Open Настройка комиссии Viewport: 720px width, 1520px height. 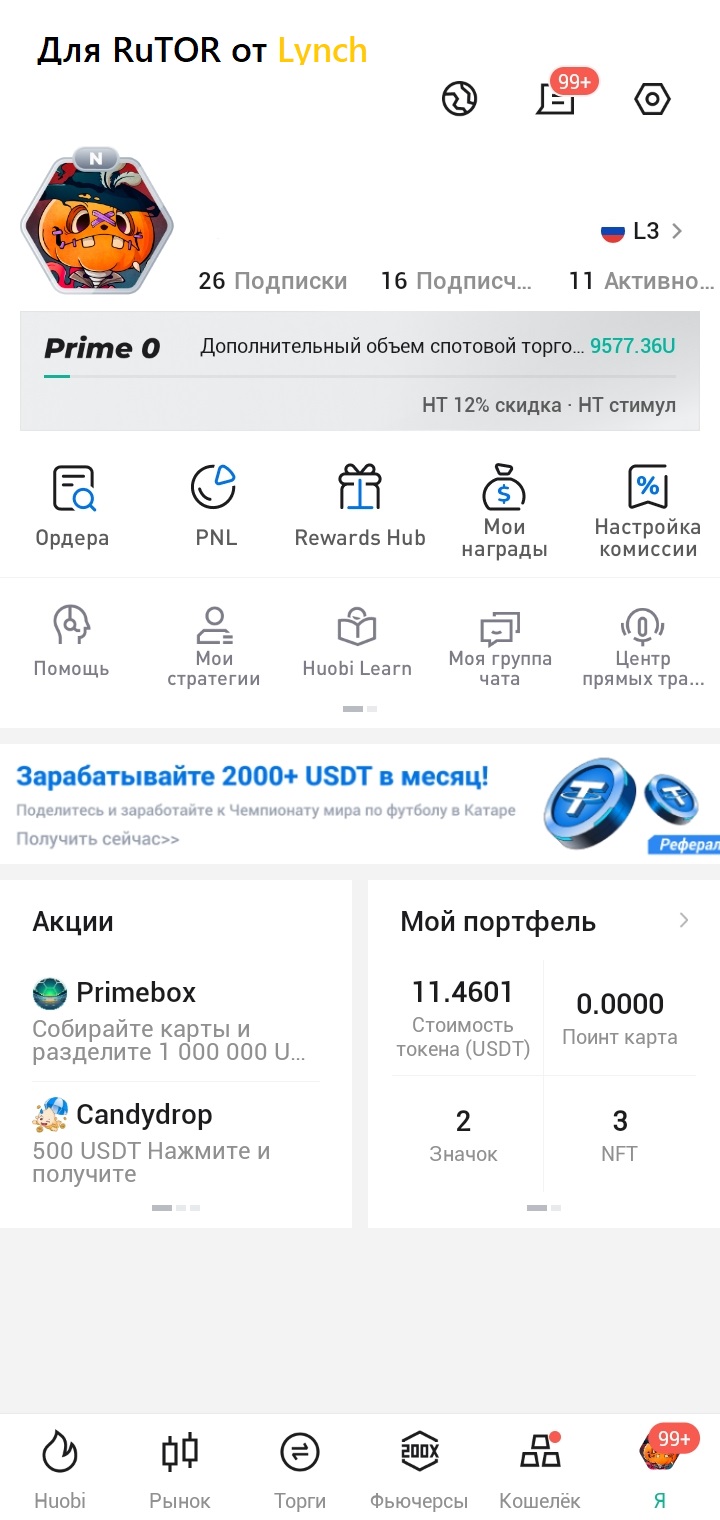(x=648, y=510)
